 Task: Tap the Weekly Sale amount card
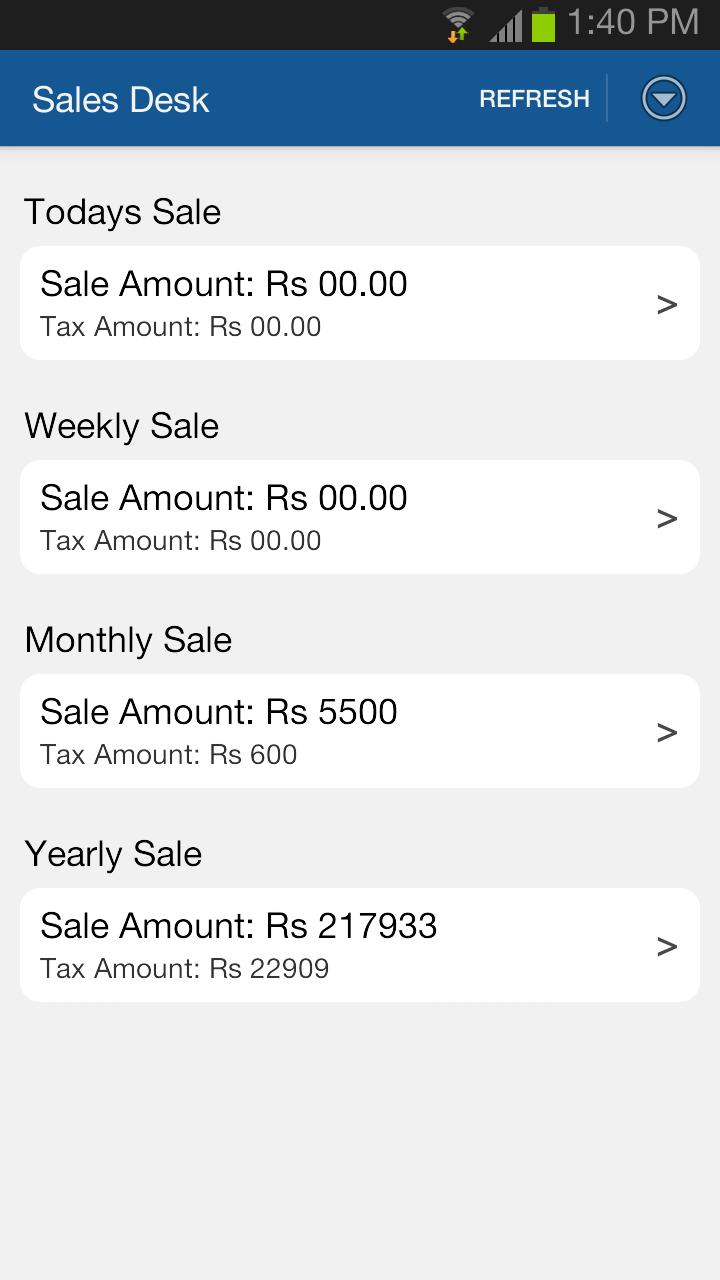[360, 517]
